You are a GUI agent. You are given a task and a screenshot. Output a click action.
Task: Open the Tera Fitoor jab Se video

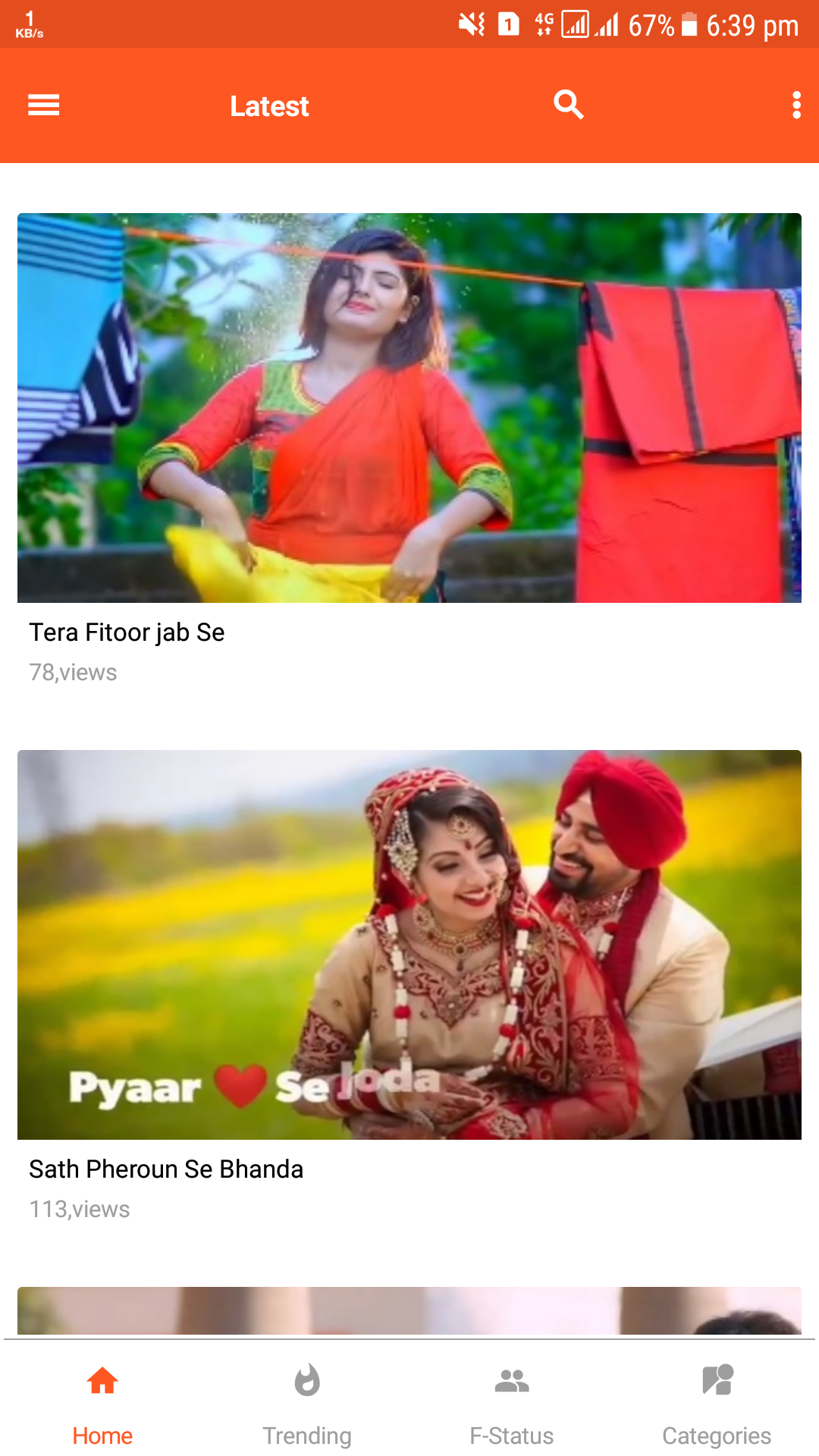409,408
